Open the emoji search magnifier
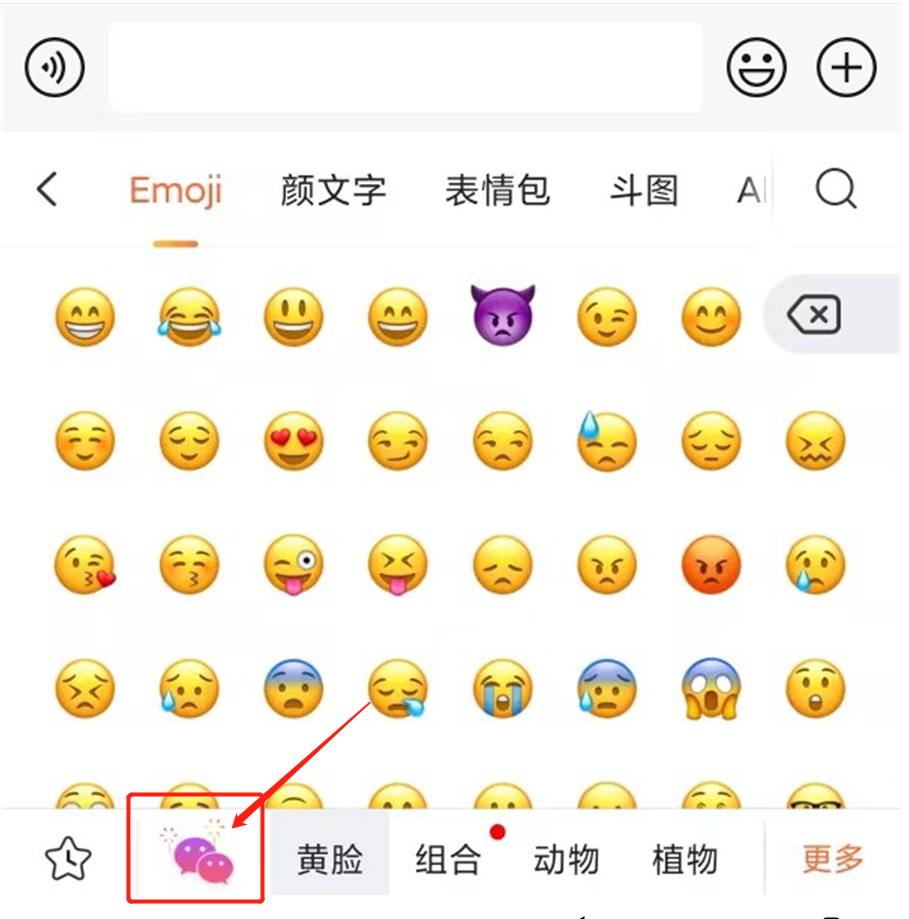This screenshot has height=919, width=909. pos(836,188)
